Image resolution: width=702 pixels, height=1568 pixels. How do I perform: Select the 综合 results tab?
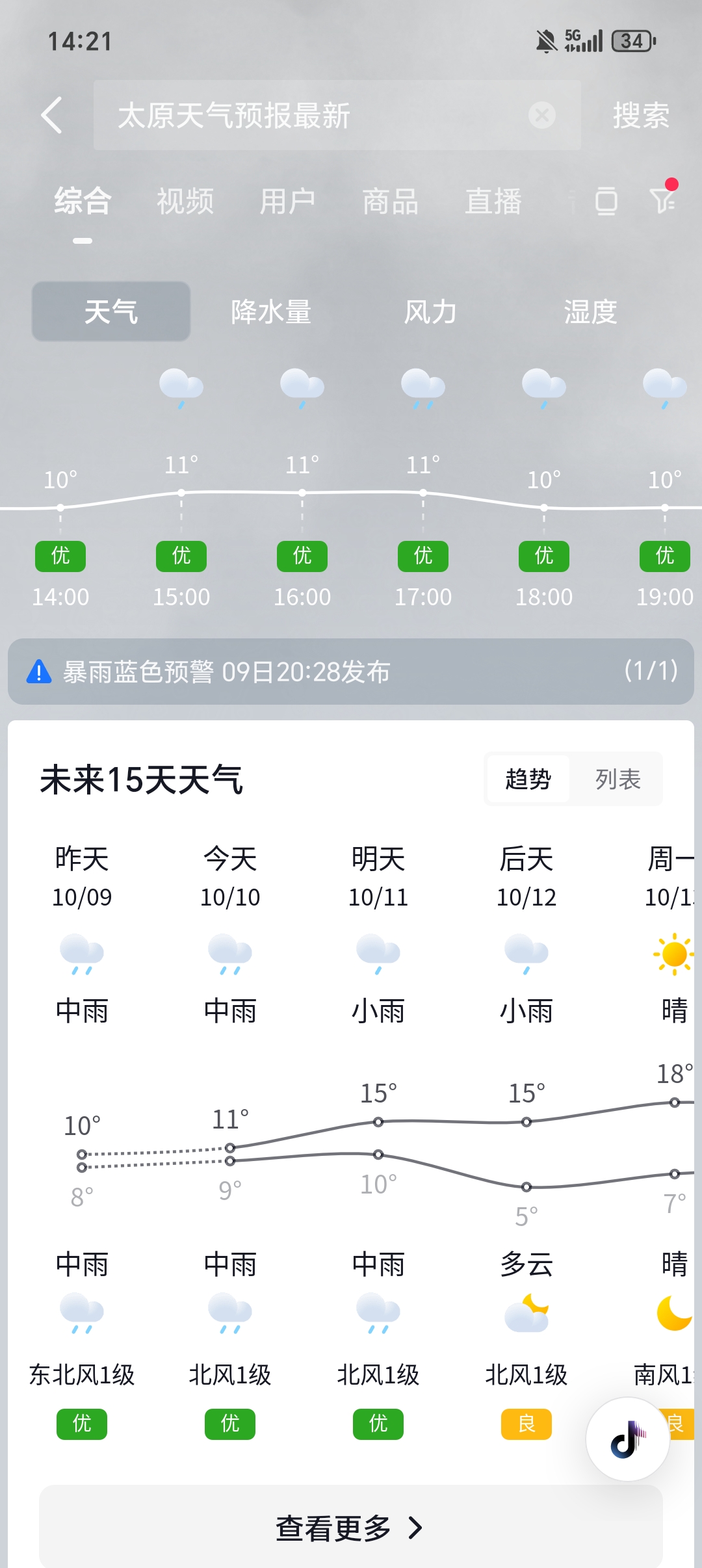click(83, 201)
